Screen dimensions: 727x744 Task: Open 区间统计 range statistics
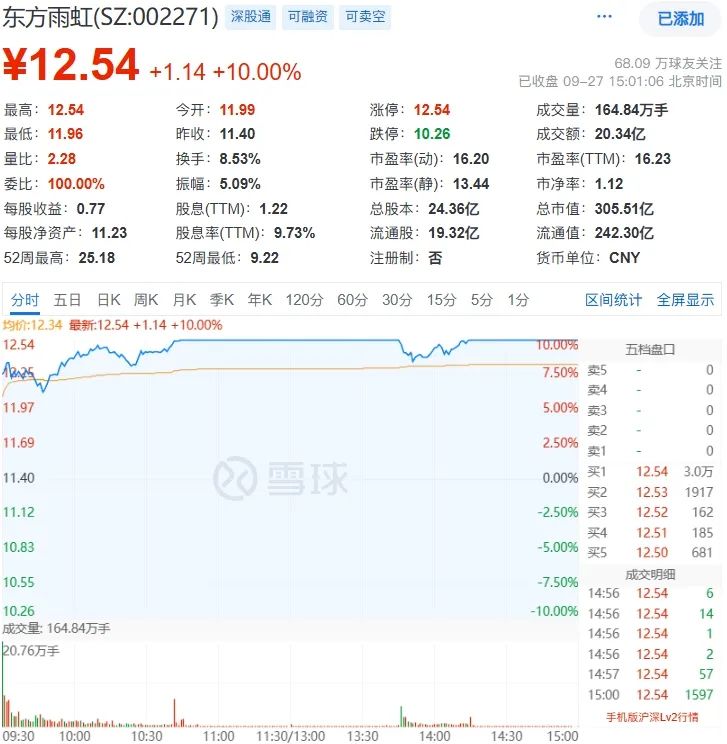click(x=614, y=300)
